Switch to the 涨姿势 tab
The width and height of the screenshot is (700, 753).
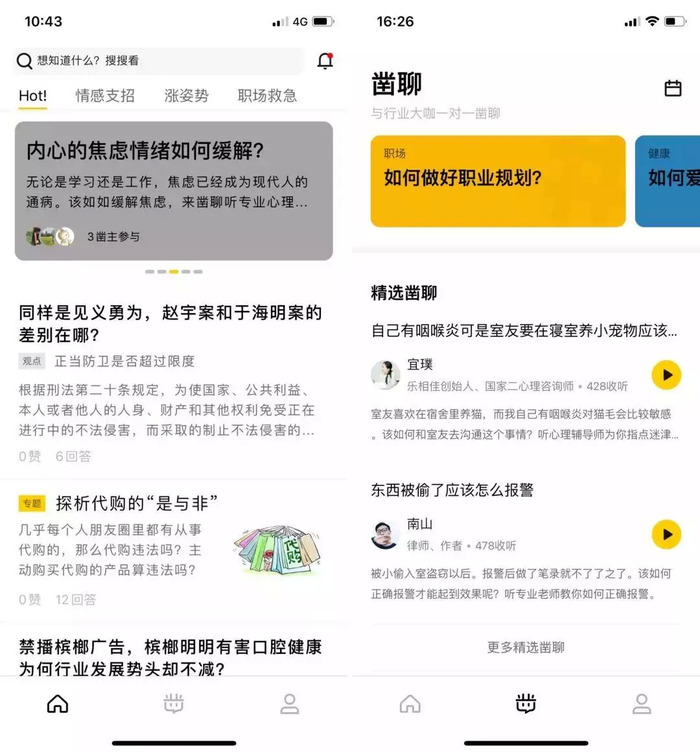pyautogui.click(x=186, y=96)
